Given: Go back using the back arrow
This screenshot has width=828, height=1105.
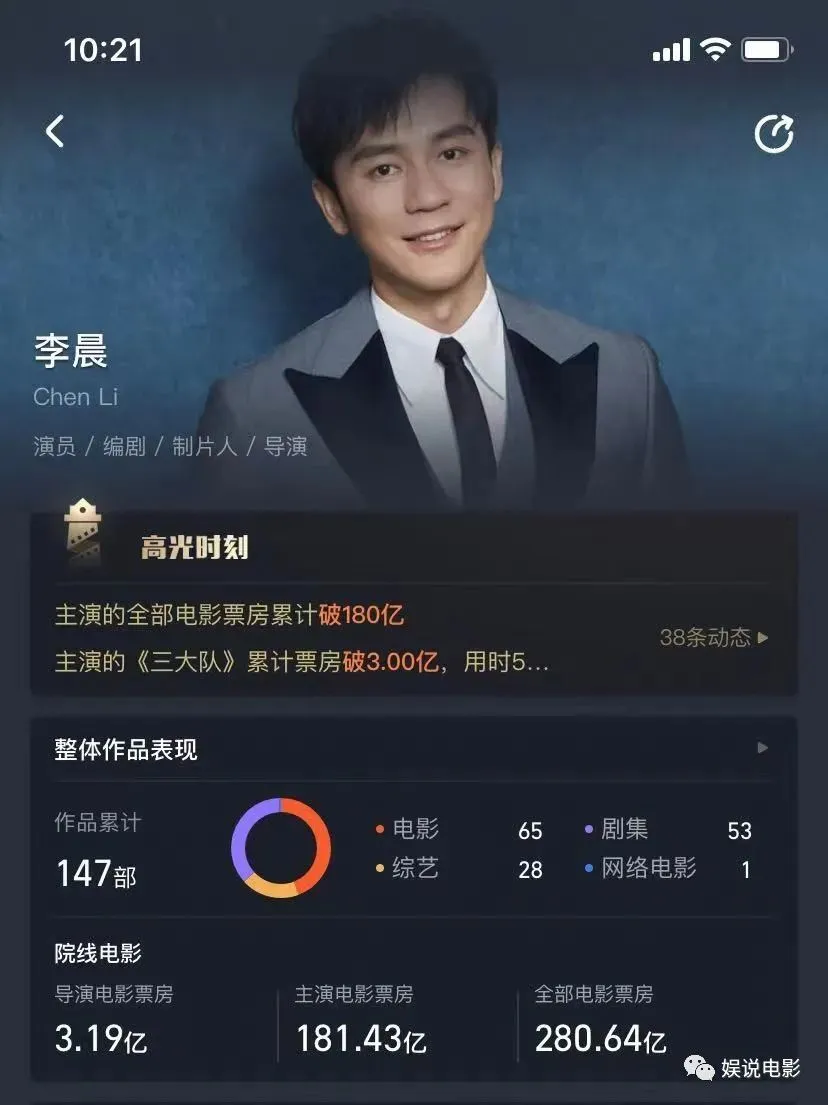Looking at the screenshot, I should click(55, 131).
